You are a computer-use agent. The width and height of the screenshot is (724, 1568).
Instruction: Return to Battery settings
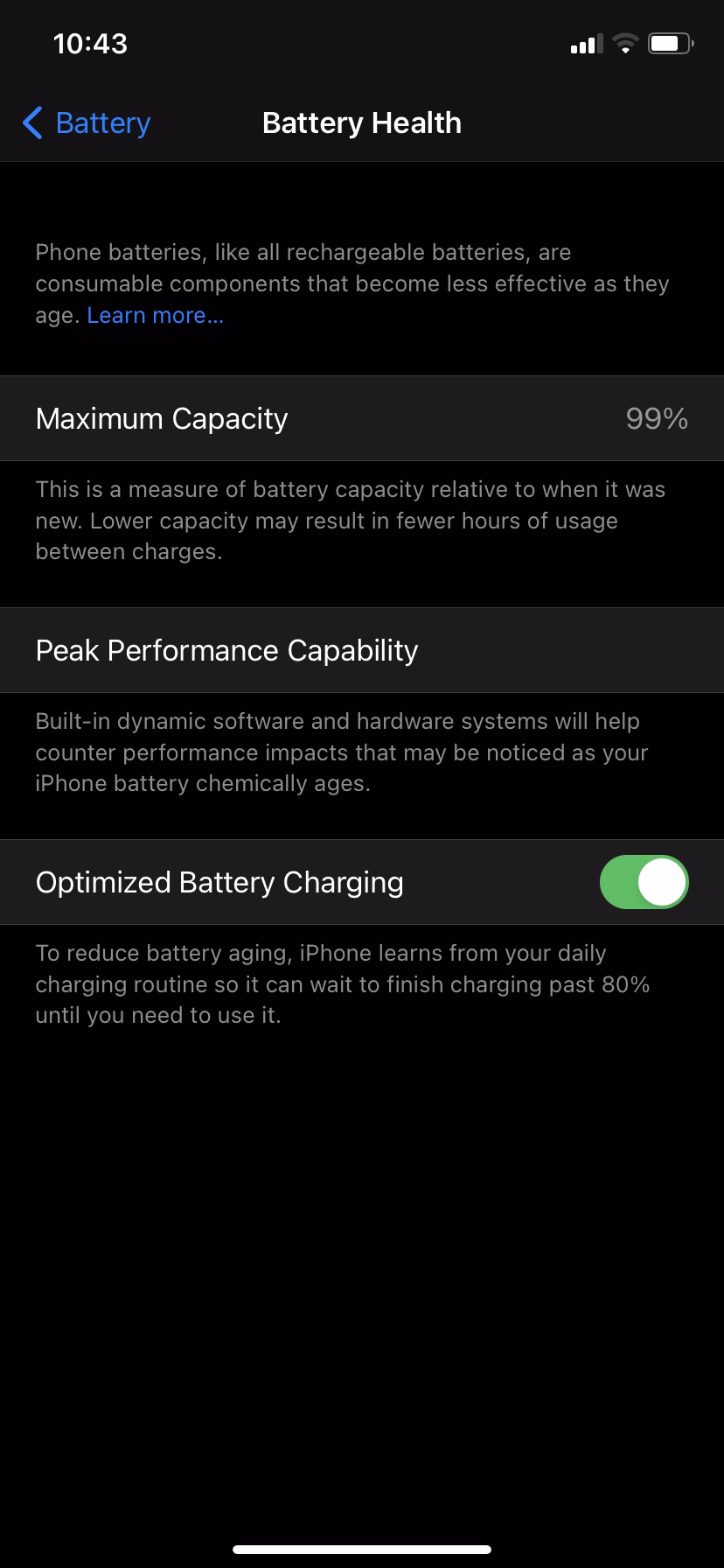[84, 123]
